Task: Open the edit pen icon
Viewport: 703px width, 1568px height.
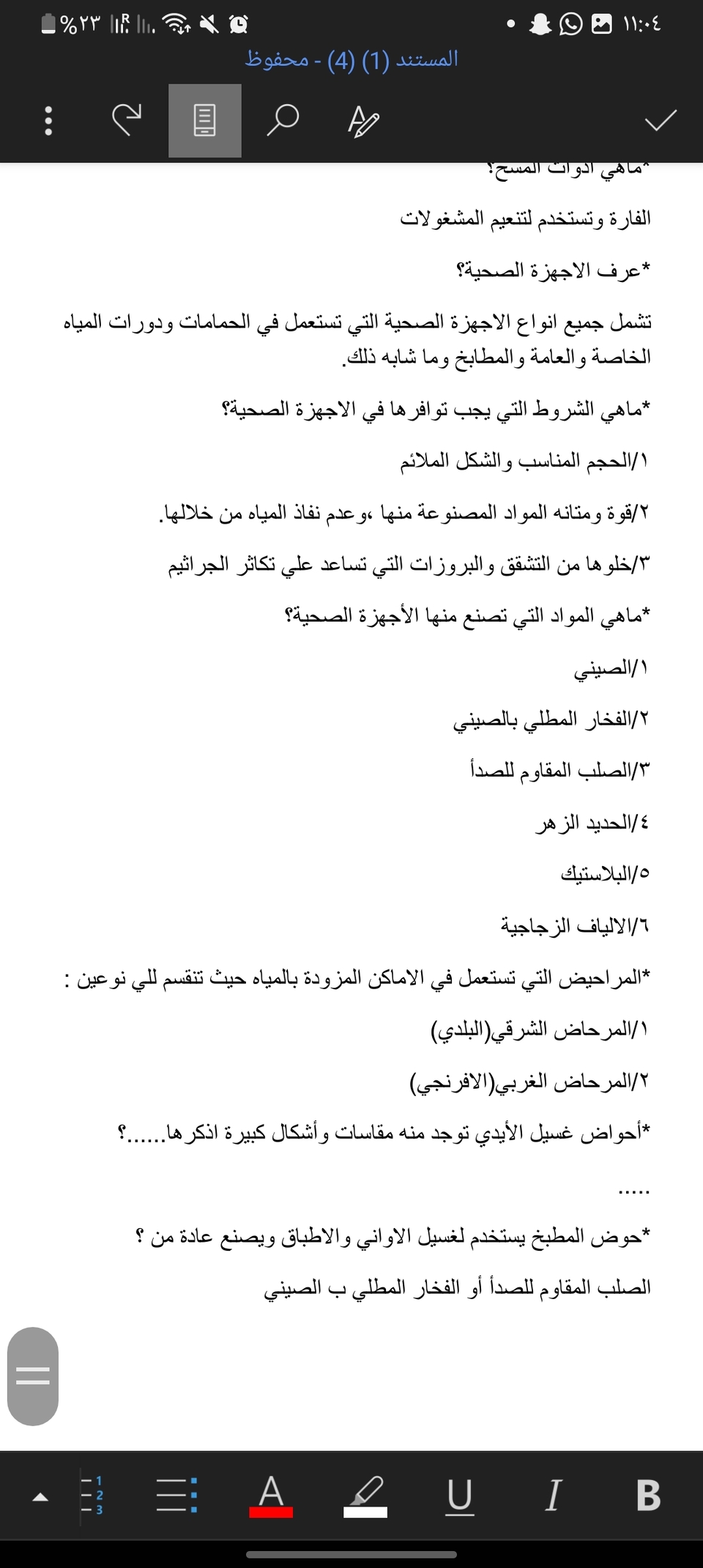Action: [362, 121]
